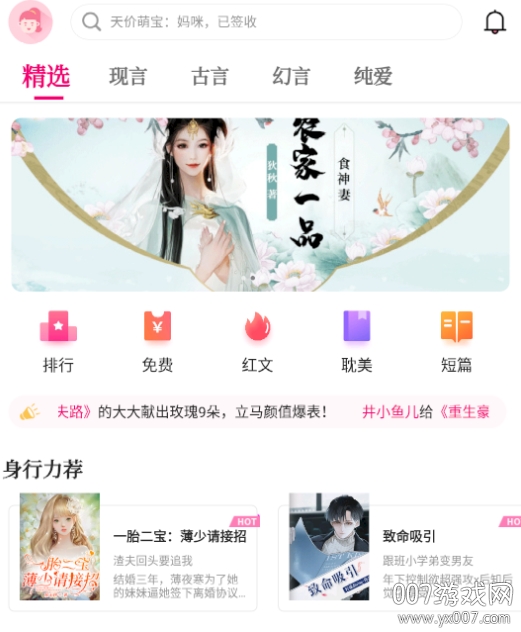The image size is (521, 632).
Task: Open the book 致命吸引
Action: (399, 552)
